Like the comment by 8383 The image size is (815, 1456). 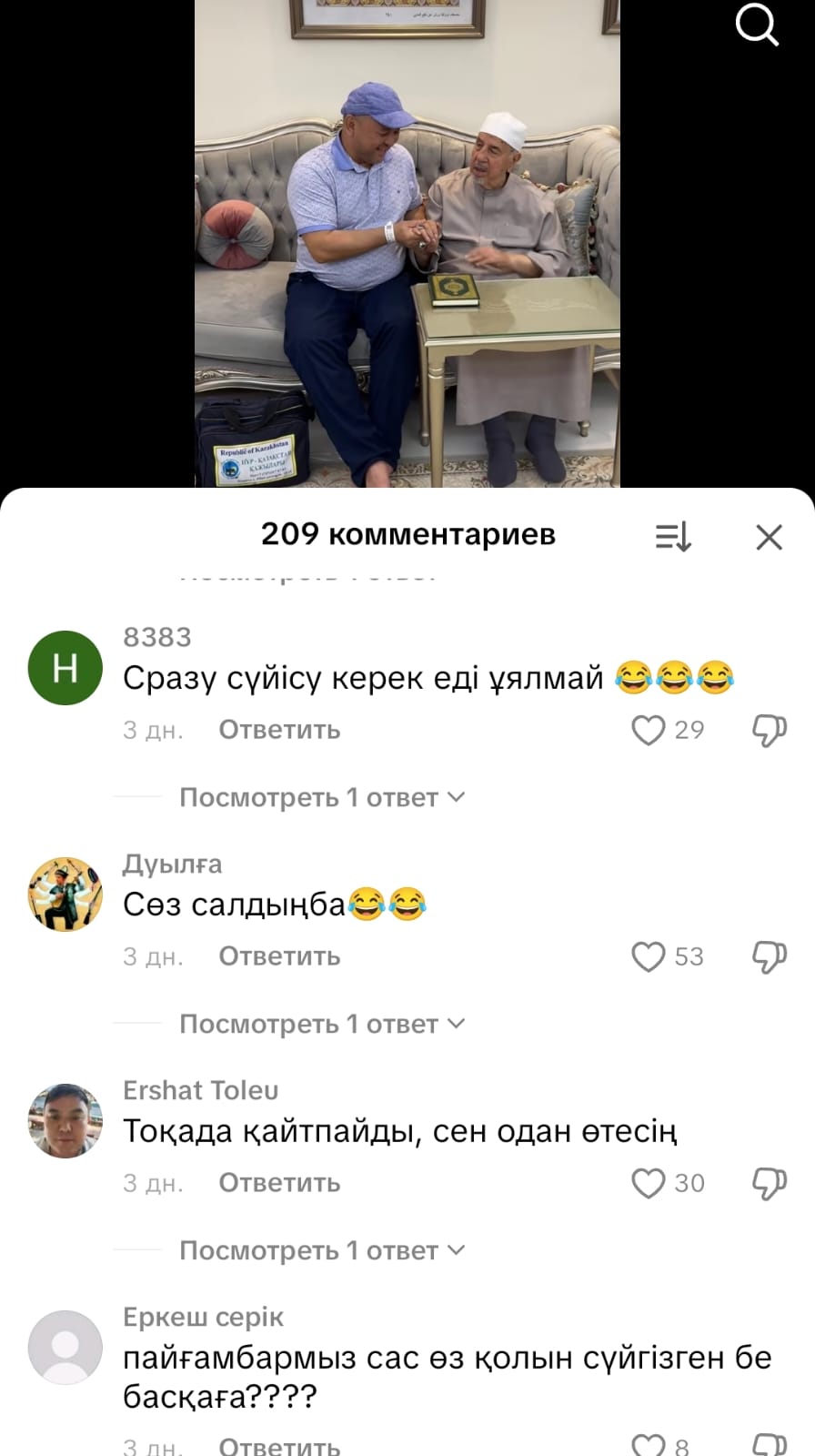coord(649,730)
